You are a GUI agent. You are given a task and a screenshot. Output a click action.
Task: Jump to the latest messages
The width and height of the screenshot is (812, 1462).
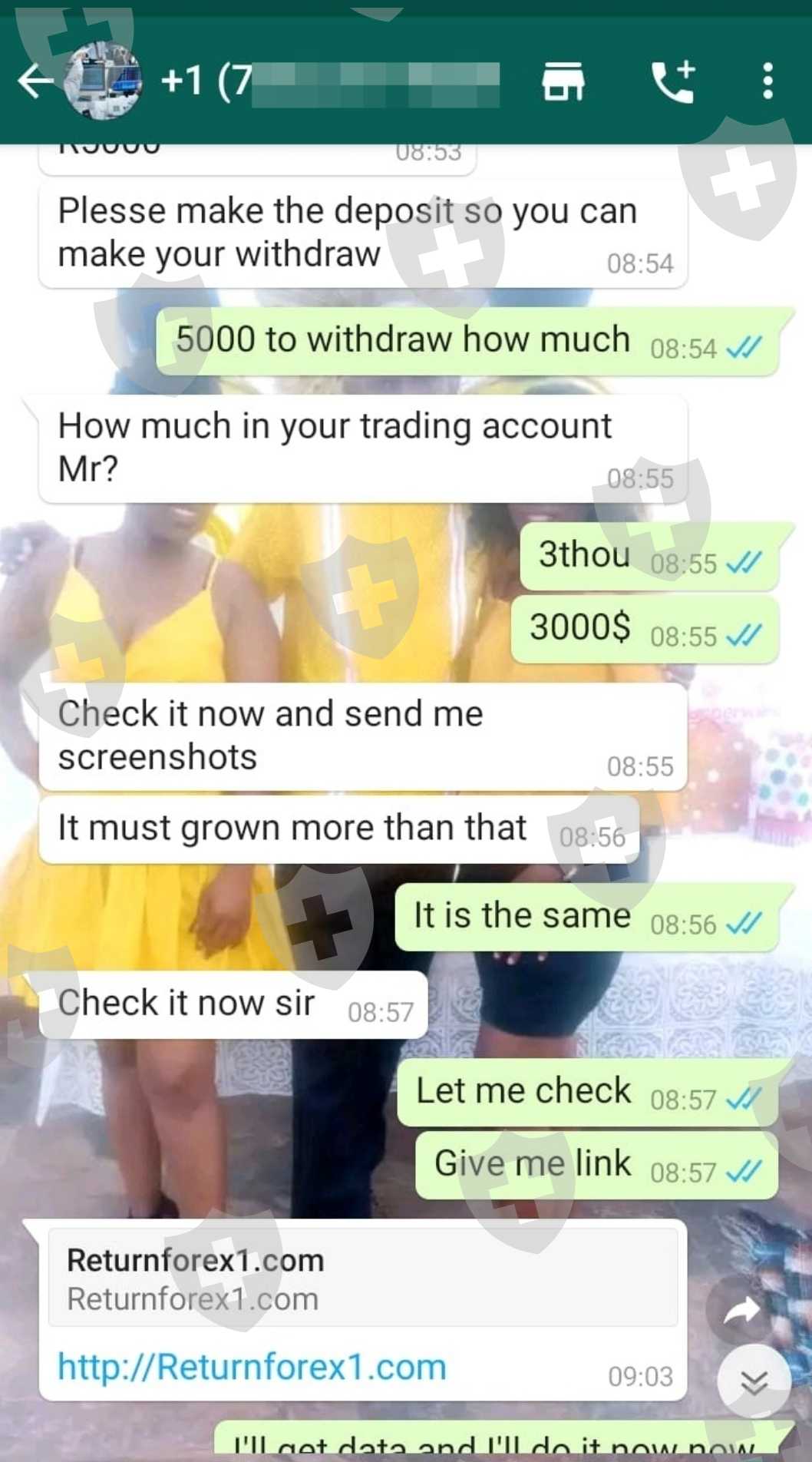click(754, 1382)
